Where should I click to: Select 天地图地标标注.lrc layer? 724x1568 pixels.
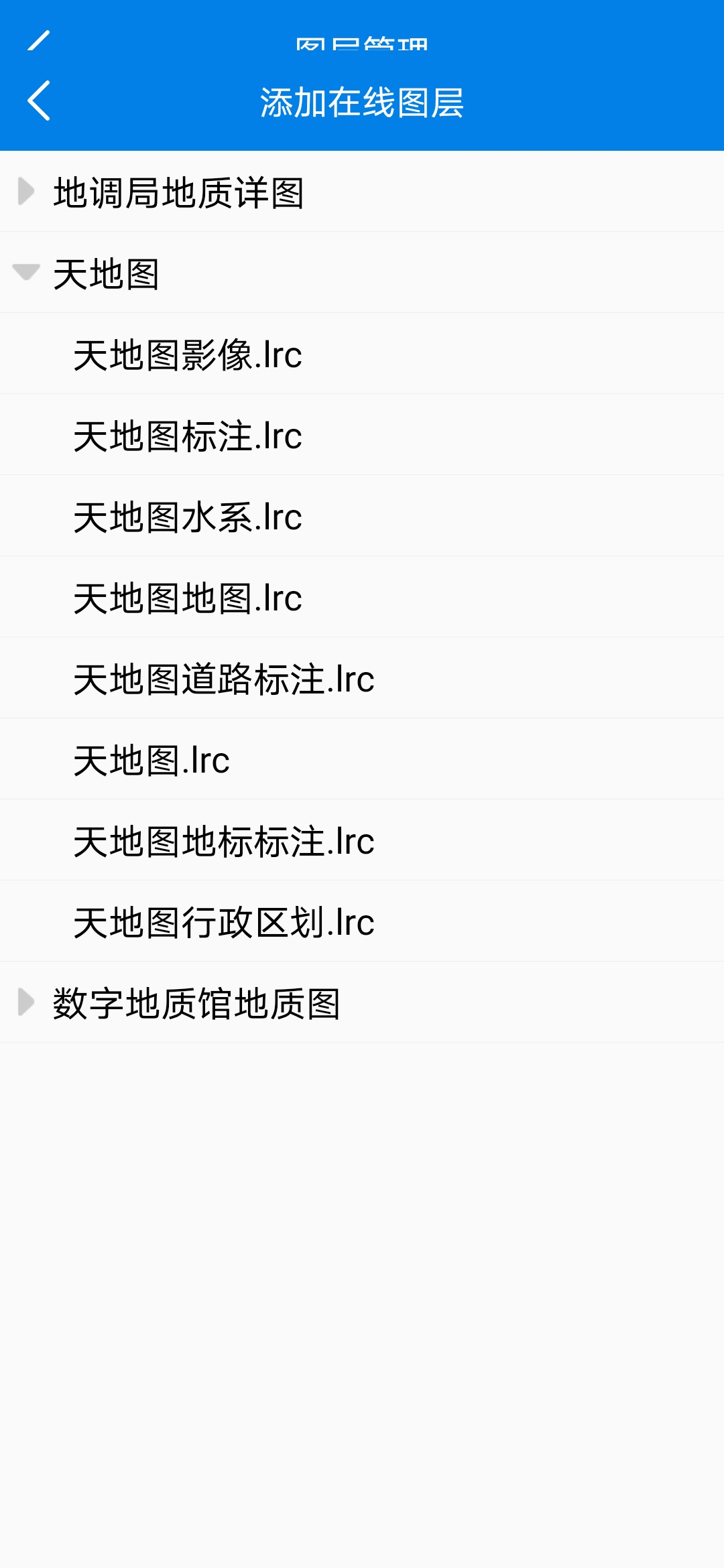point(224,841)
